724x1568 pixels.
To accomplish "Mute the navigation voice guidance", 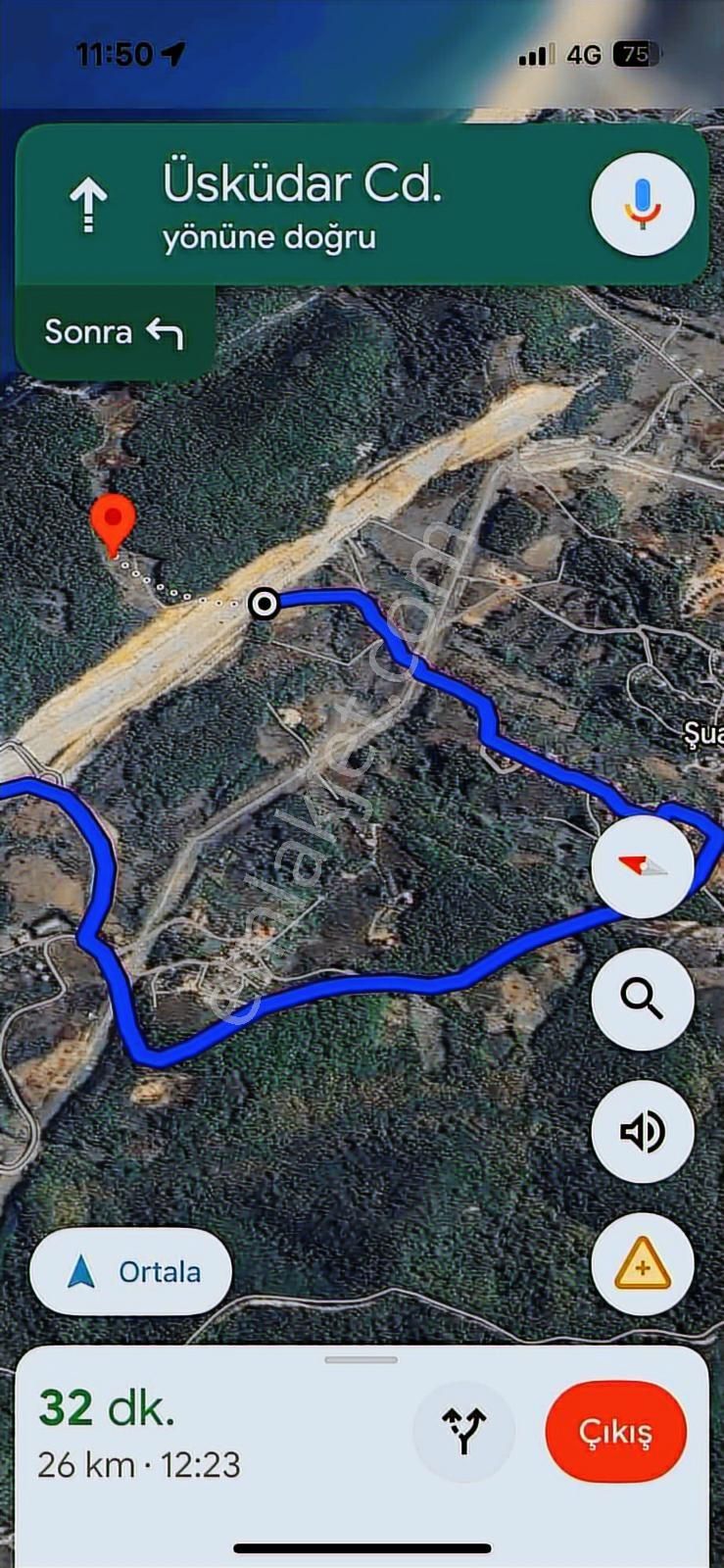I will click(642, 1132).
